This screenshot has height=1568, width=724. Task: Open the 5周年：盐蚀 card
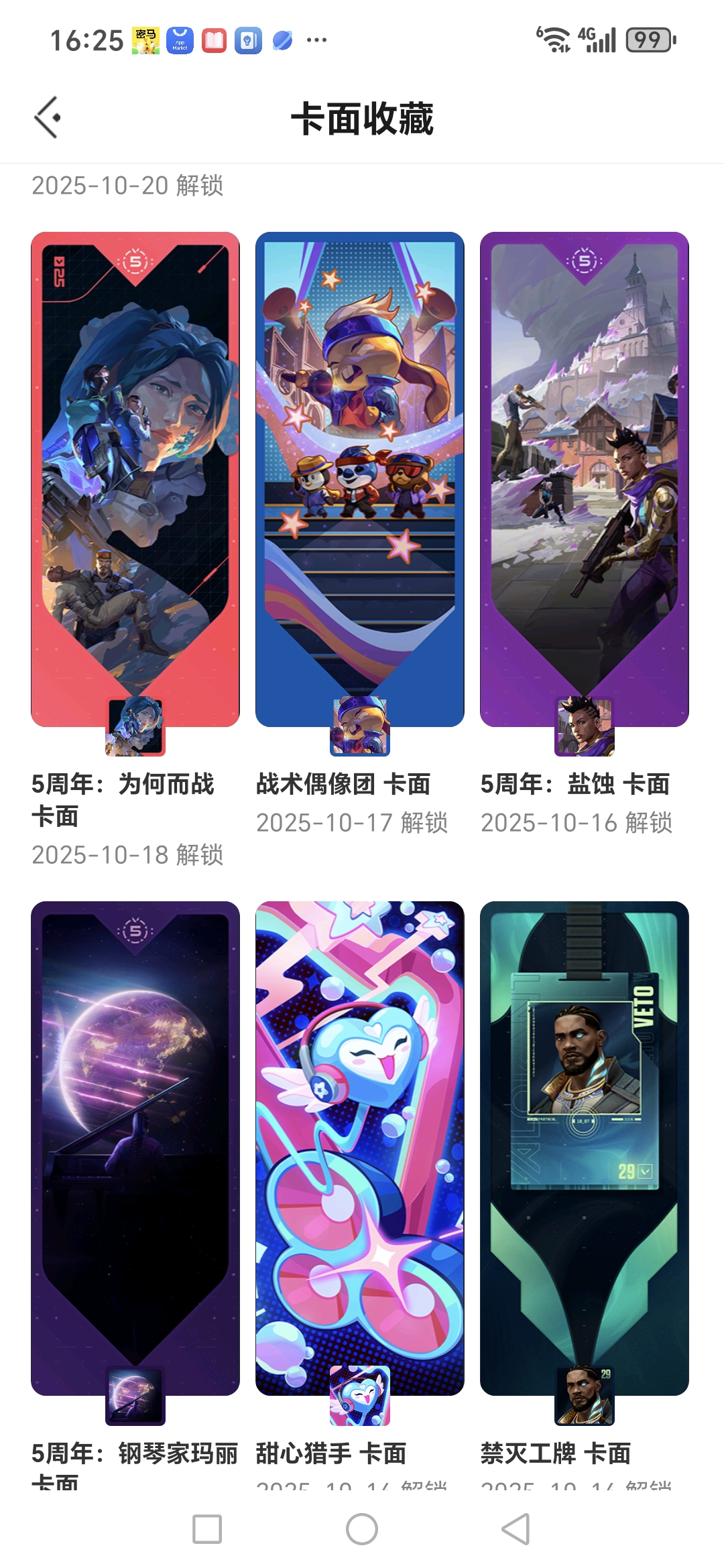pos(584,480)
